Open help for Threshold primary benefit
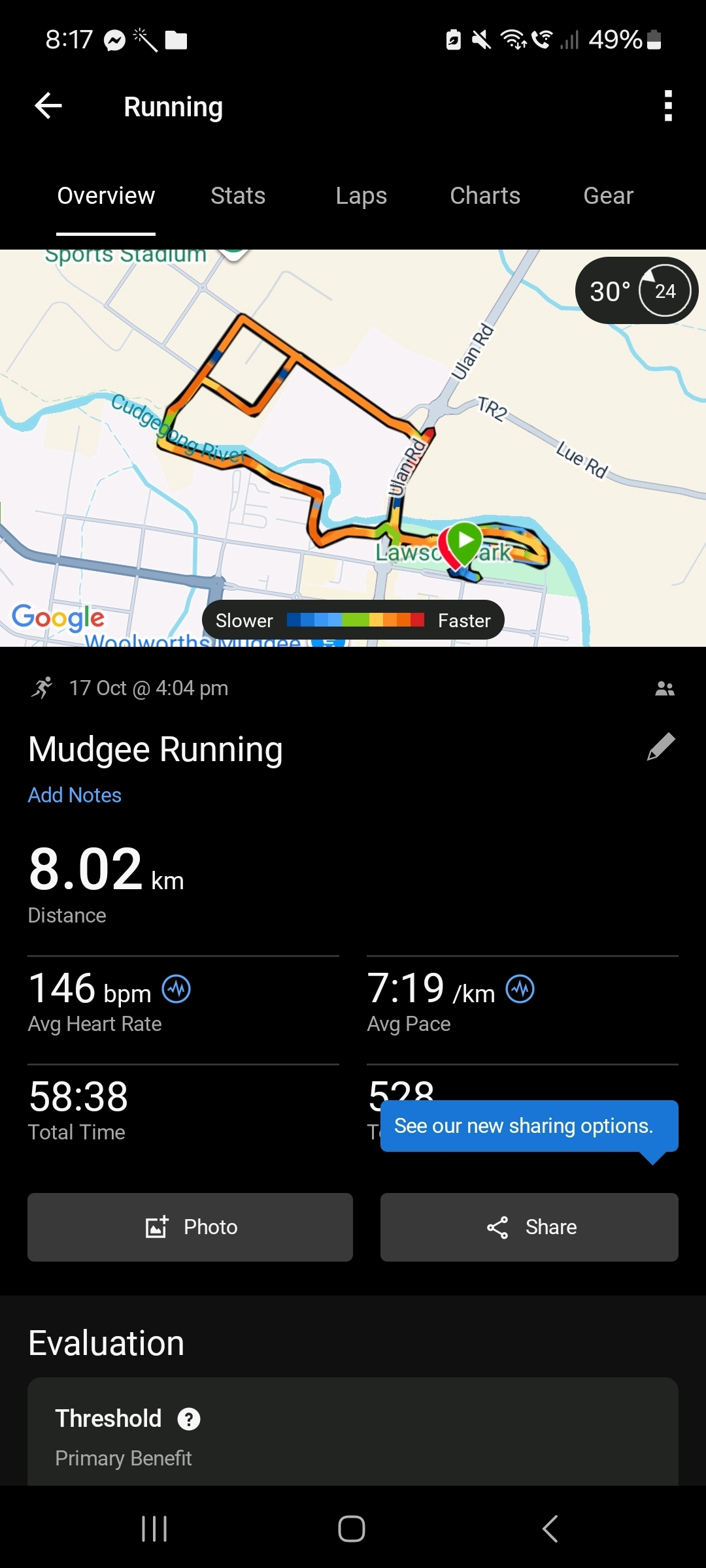706x1568 pixels. 189,1419
